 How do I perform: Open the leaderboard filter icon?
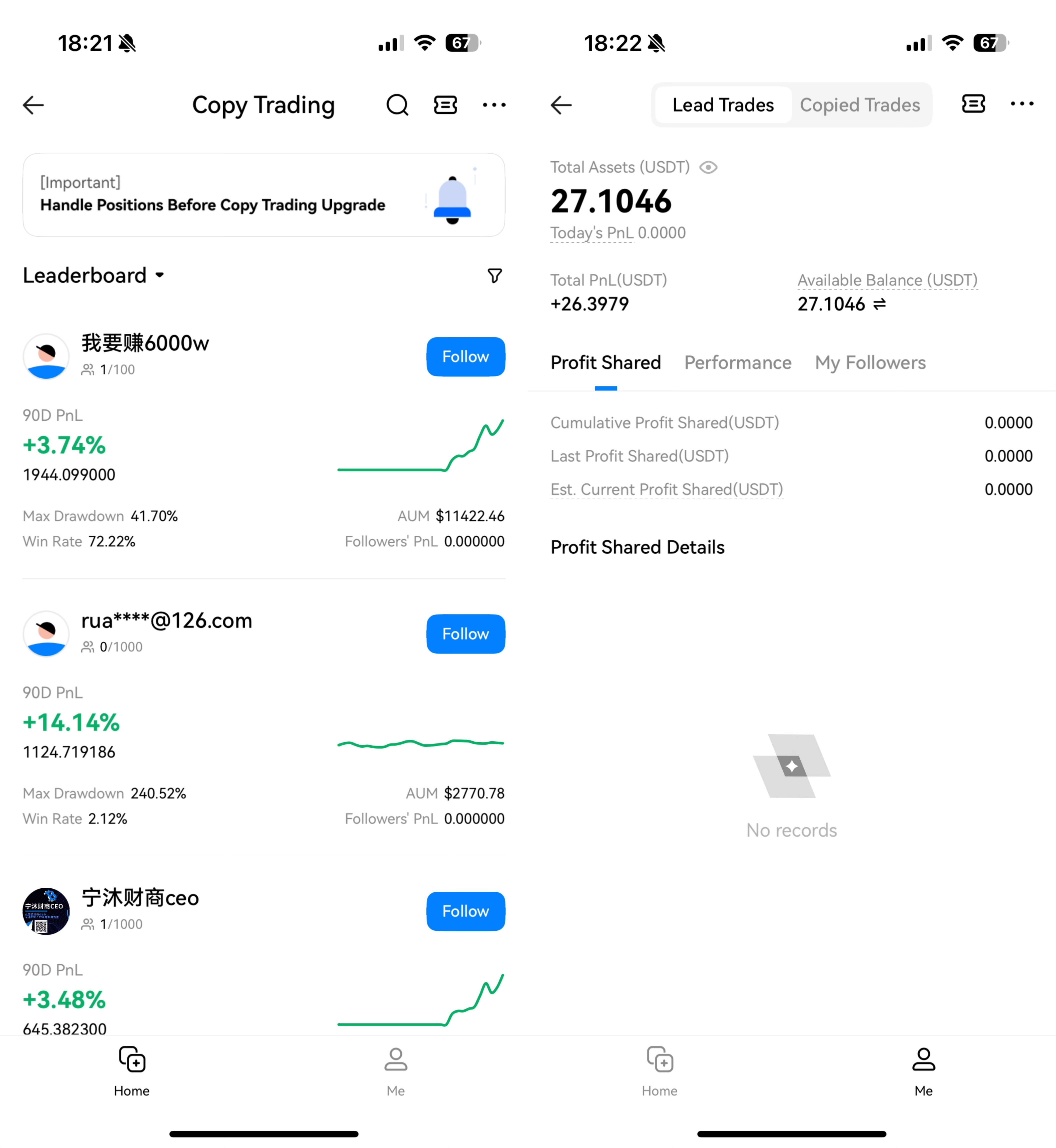pos(494,276)
